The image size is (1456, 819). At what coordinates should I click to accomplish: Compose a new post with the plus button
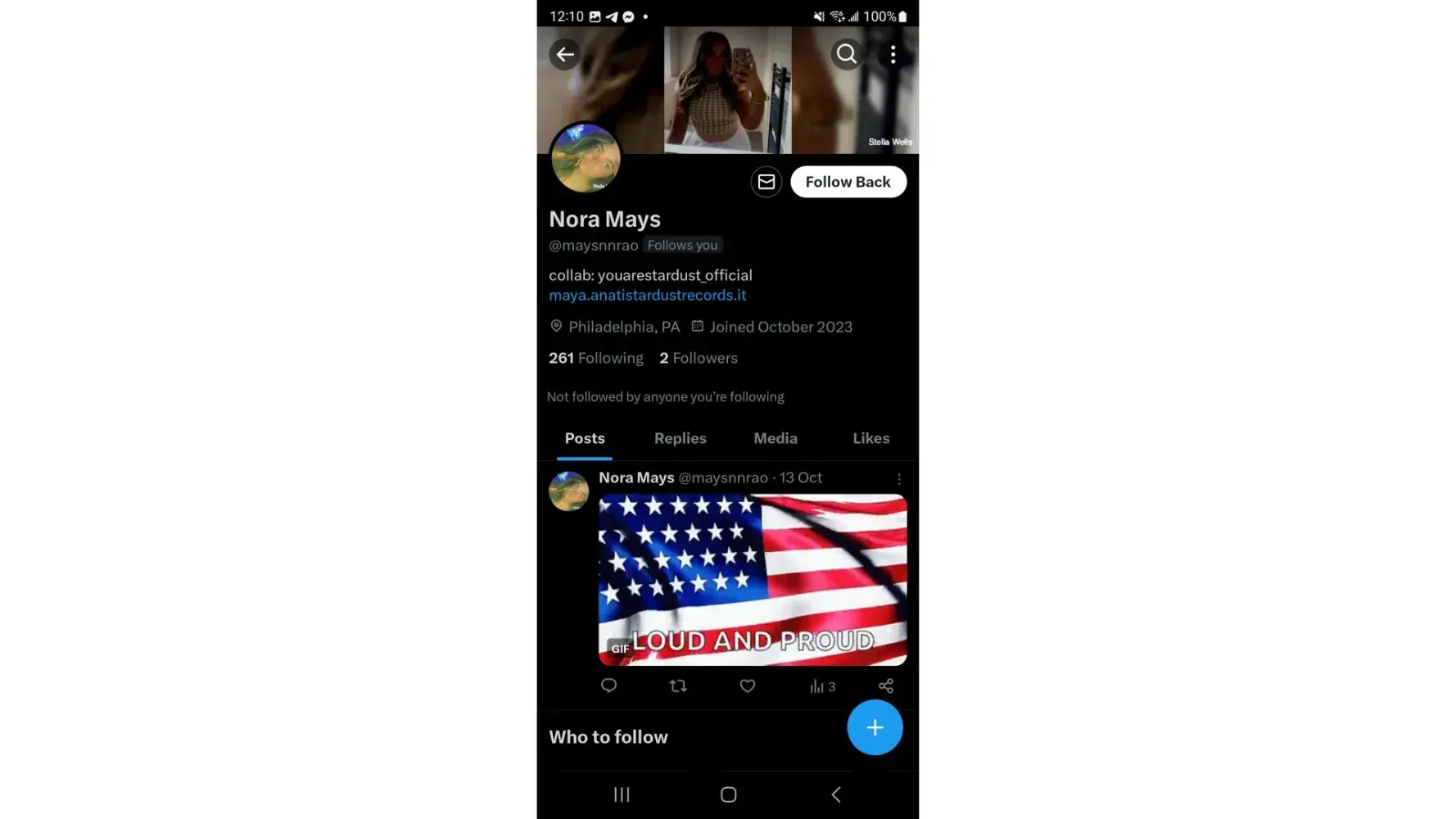[875, 727]
